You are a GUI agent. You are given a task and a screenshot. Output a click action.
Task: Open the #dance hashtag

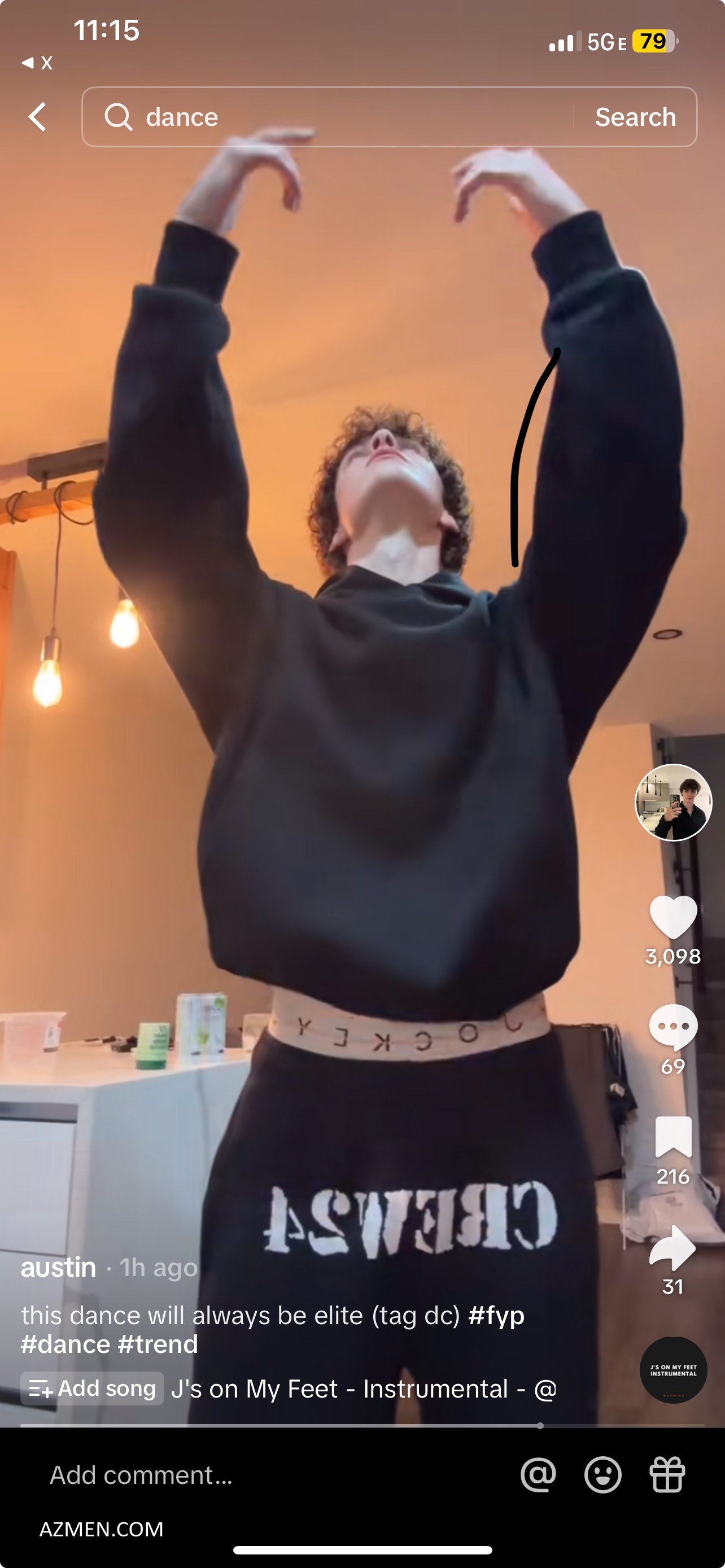click(x=65, y=1344)
